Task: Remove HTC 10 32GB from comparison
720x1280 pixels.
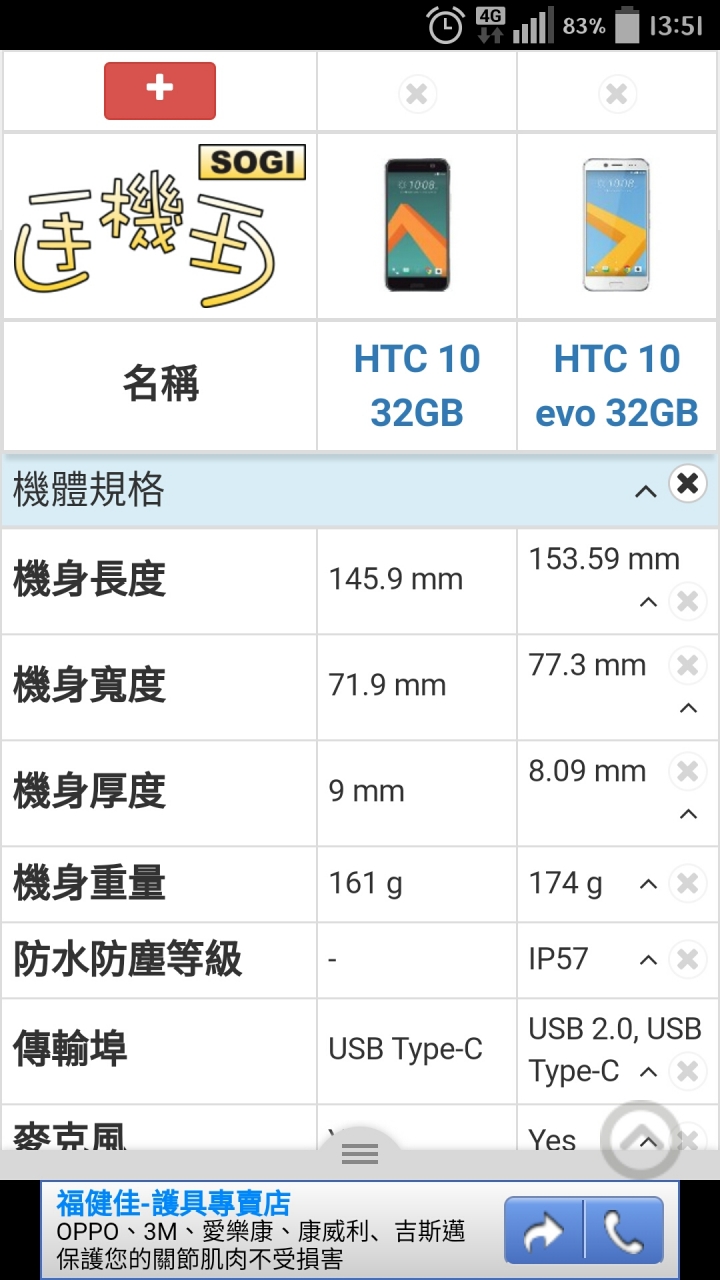Action: point(417,95)
